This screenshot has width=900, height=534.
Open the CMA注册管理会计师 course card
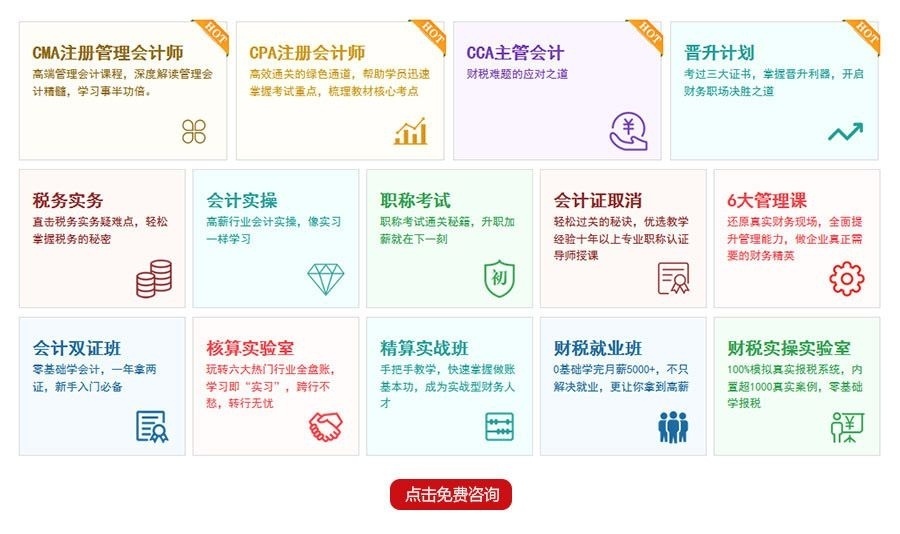pos(123,91)
